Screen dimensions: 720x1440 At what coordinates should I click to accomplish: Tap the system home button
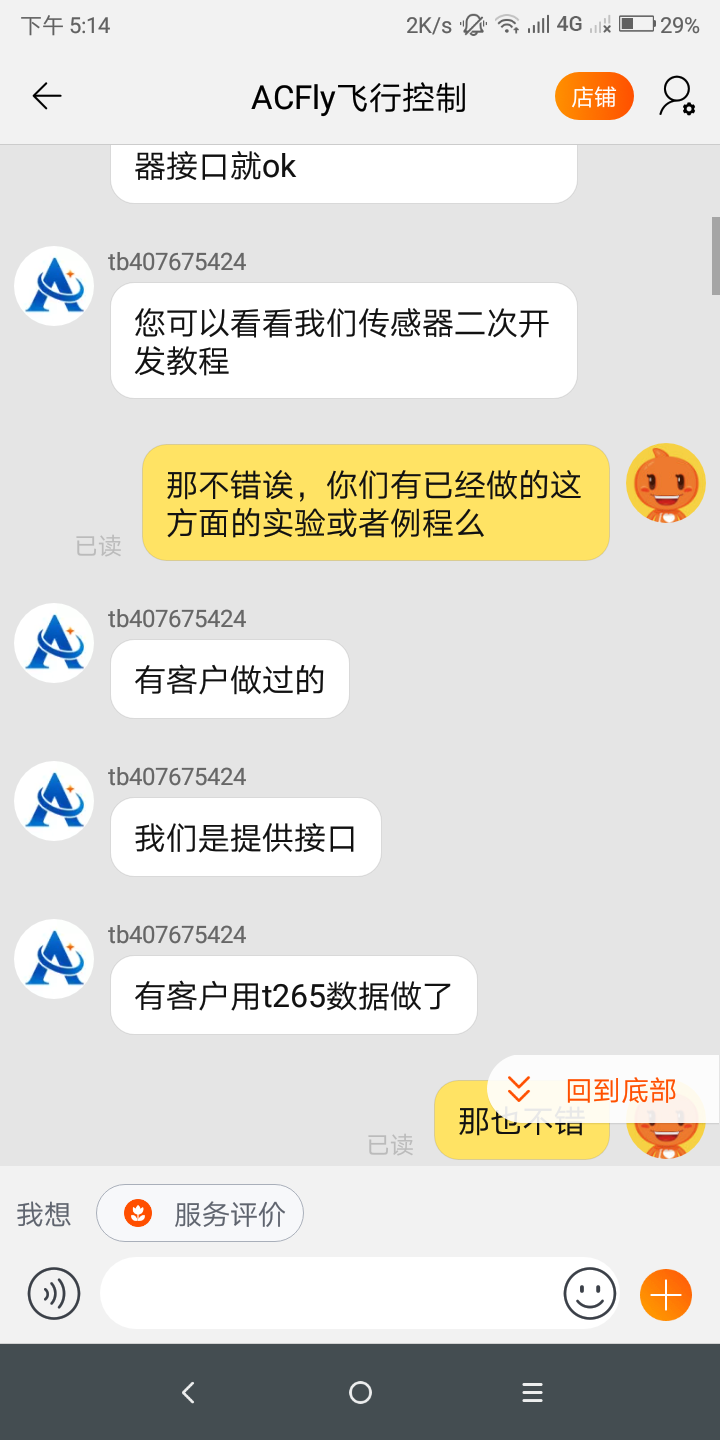tap(360, 1392)
